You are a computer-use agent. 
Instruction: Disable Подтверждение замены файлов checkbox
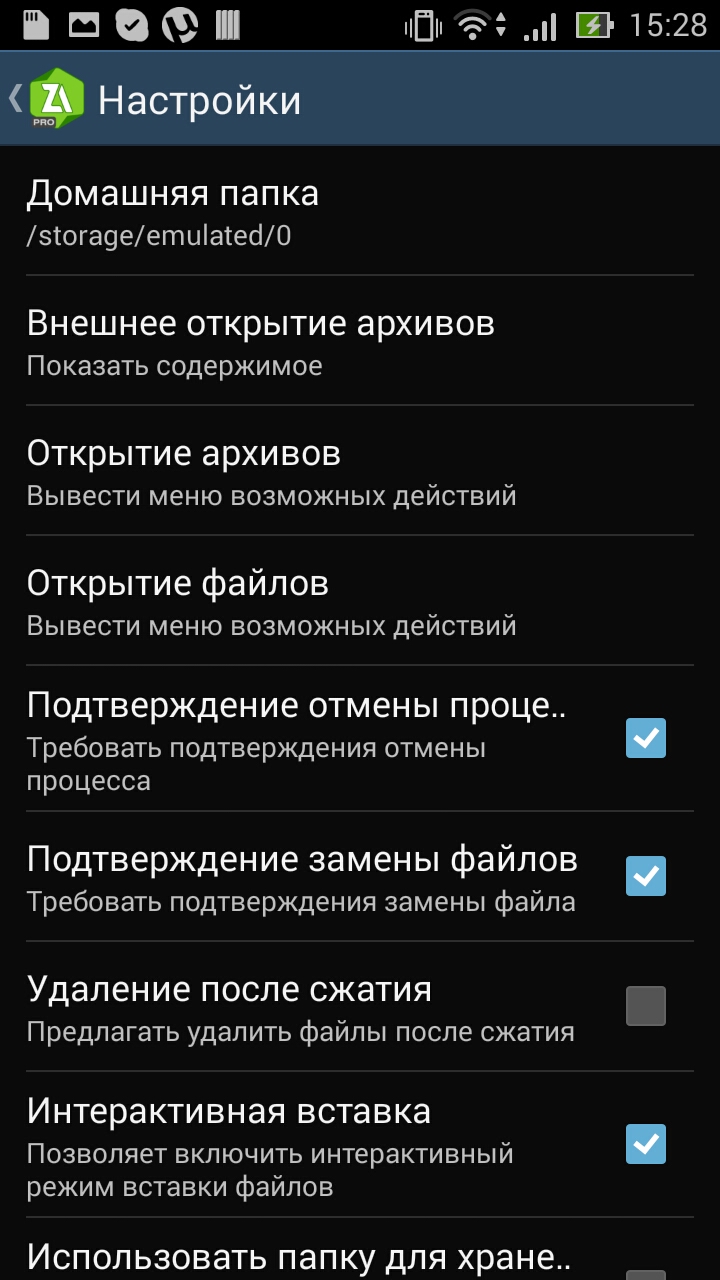click(x=645, y=876)
